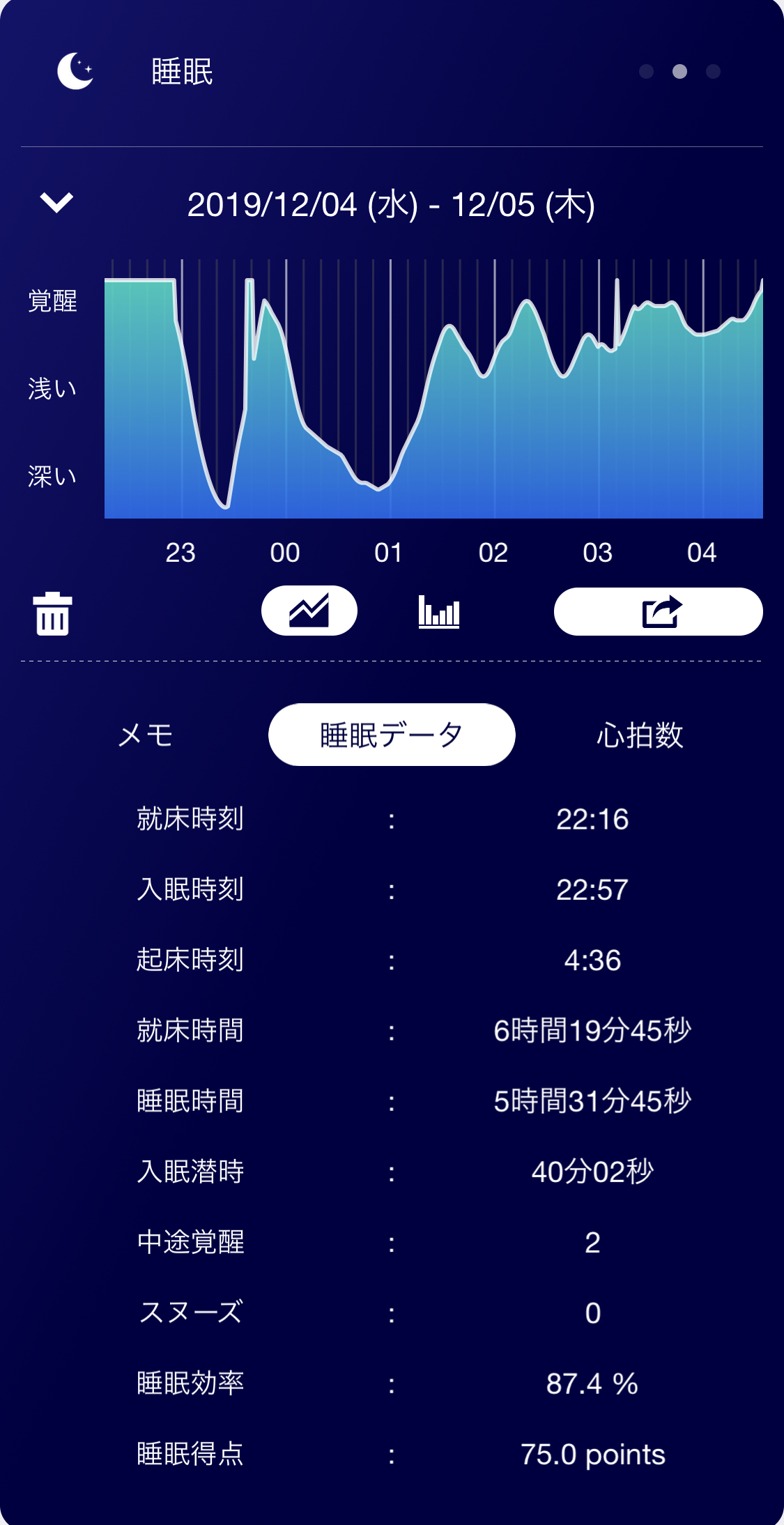This screenshot has height=1525, width=784.
Task: Switch to the bar chart view
Action: 439,612
